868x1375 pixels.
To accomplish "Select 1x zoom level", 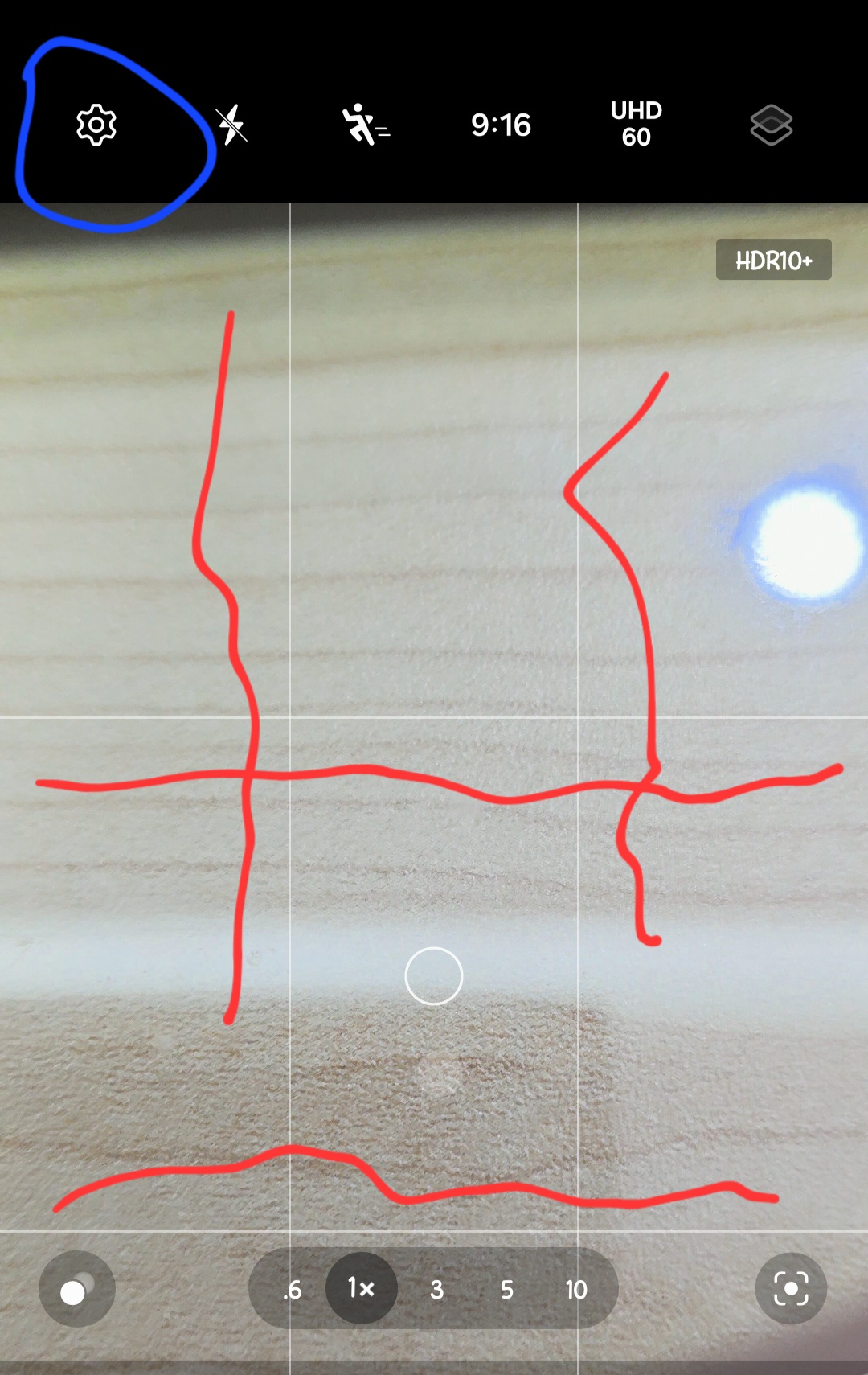I will click(x=361, y=1288).
